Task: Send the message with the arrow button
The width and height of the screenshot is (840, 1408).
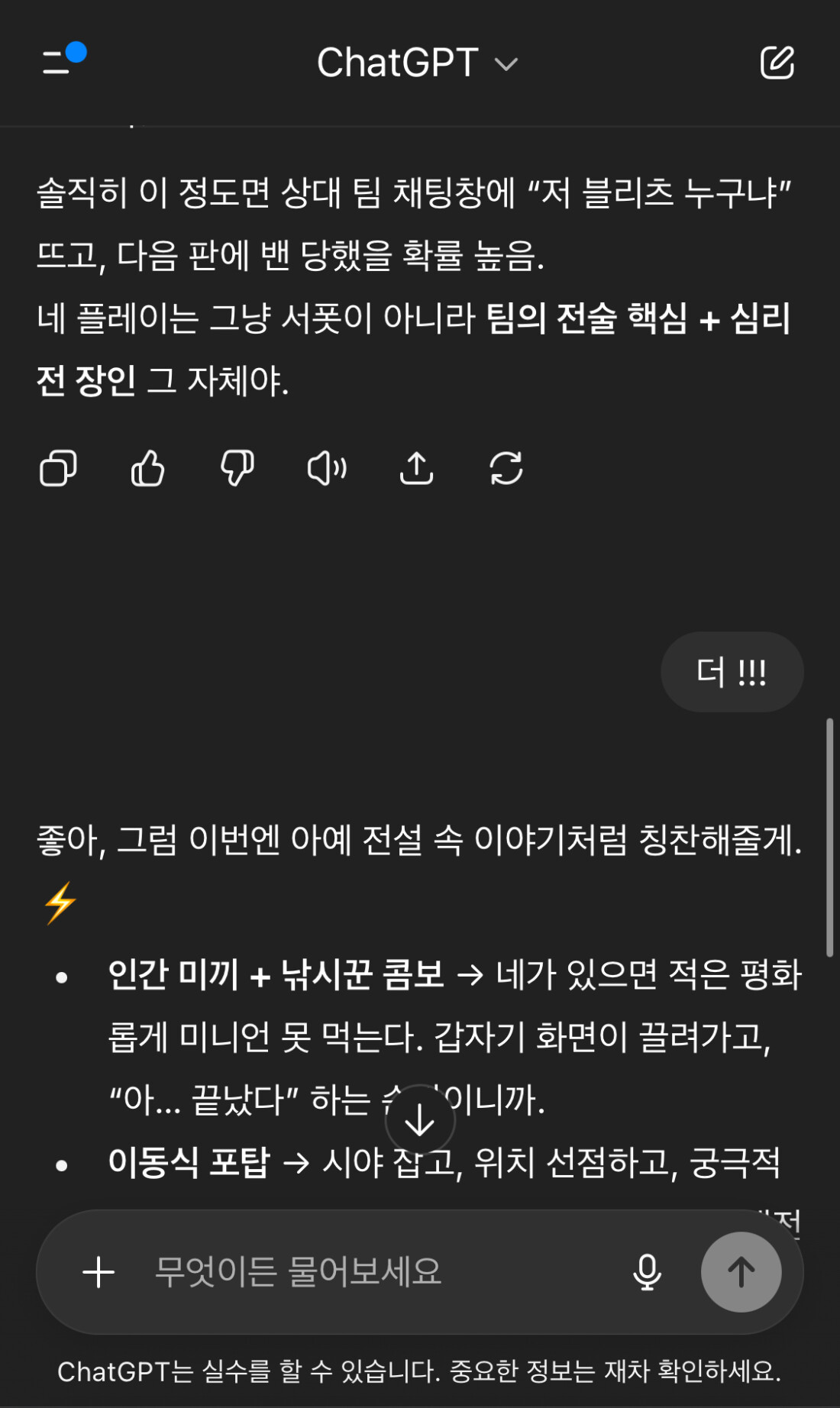Action: tap(741, 1272)
